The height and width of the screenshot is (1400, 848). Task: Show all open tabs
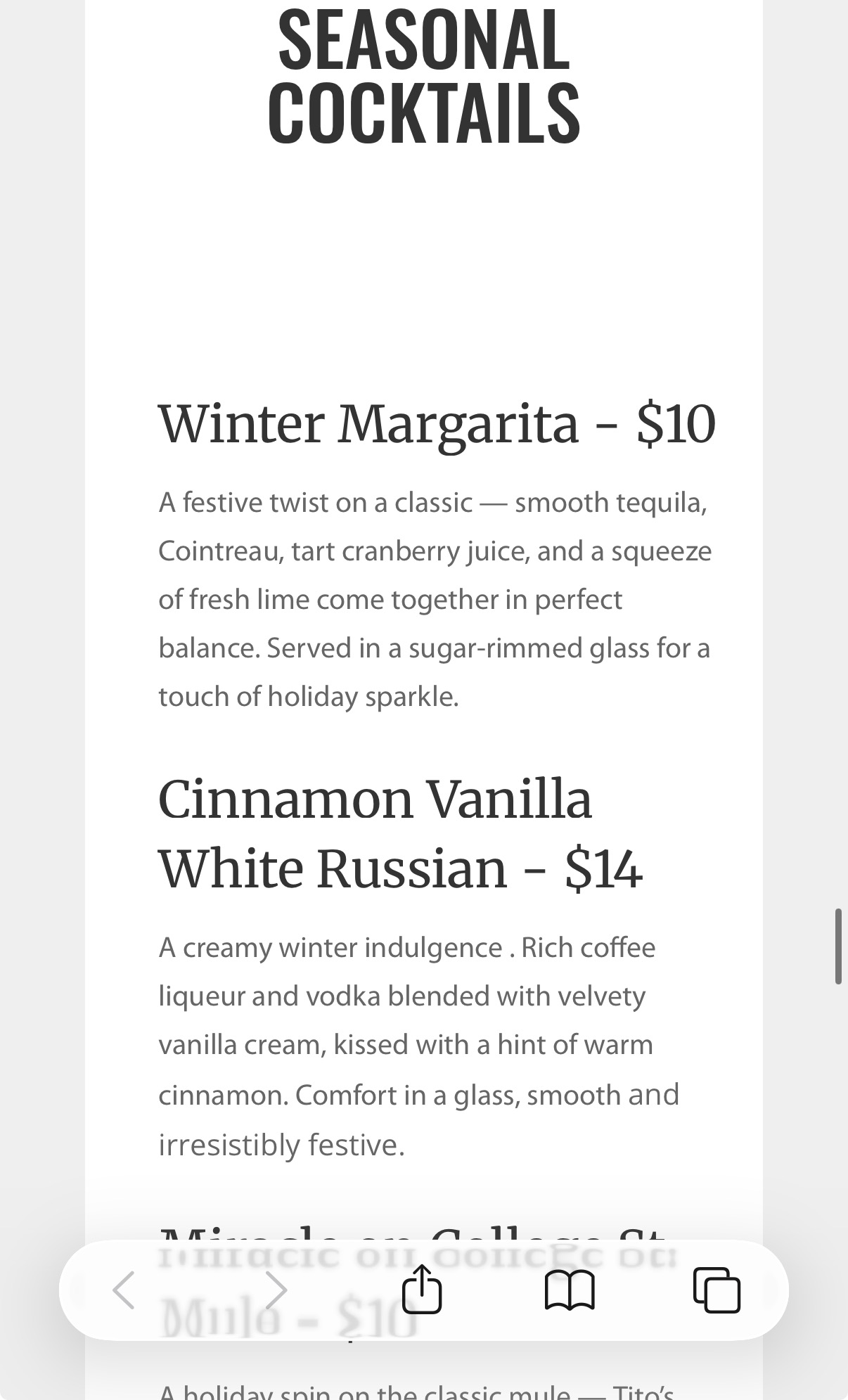[x=717, y=1290]
